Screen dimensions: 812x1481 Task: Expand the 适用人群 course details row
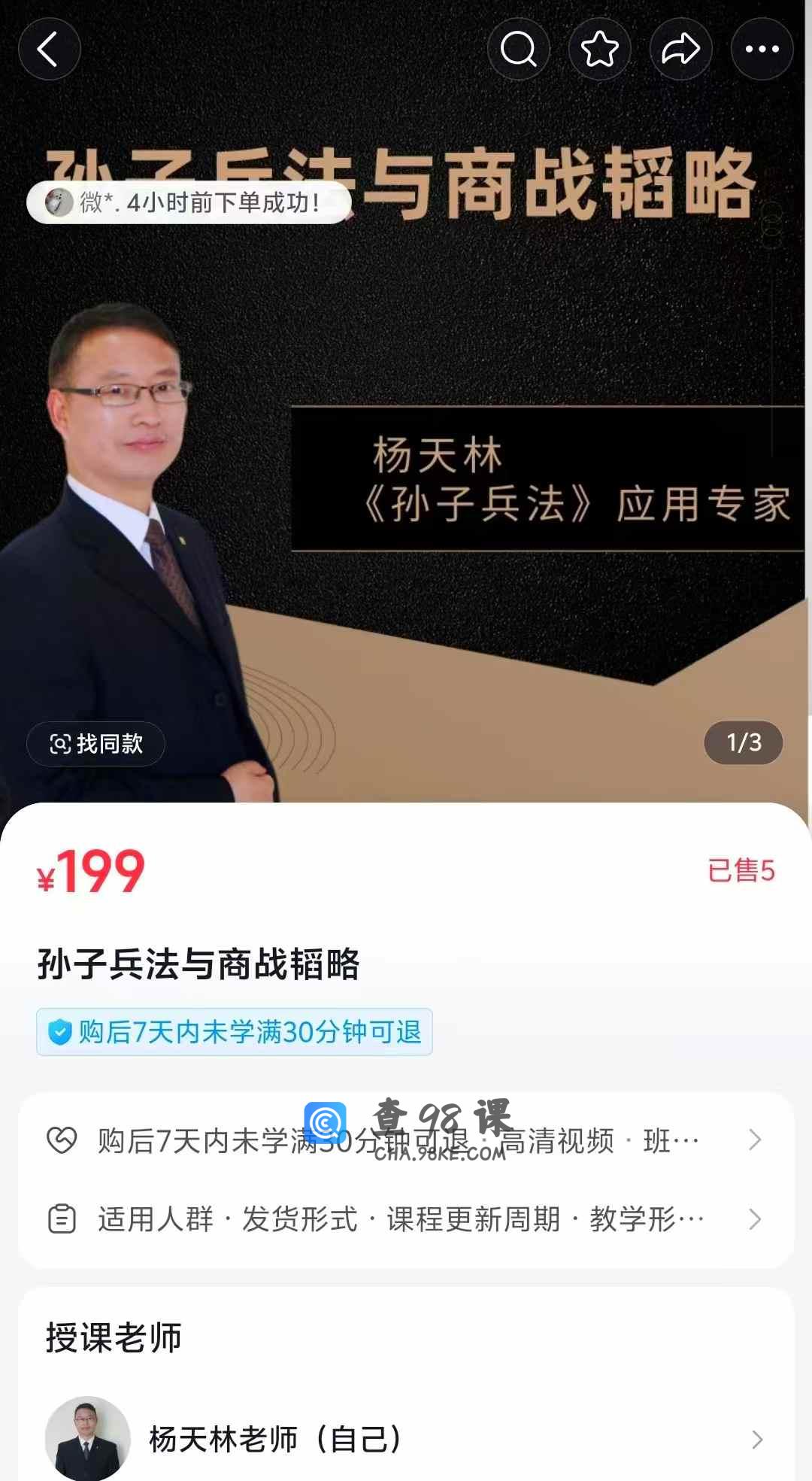coord(406,1219)
